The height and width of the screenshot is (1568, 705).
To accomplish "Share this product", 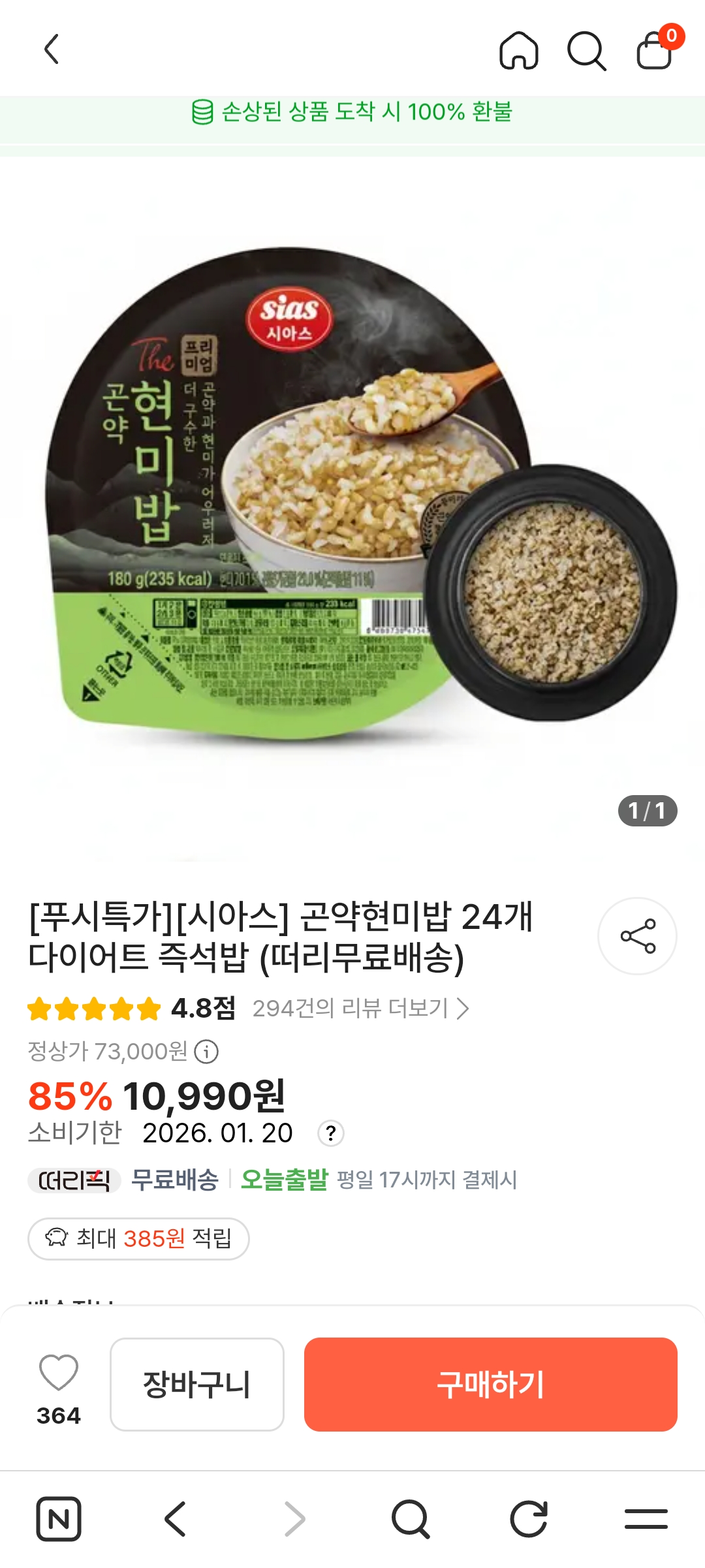I will [x=637, y=936].
